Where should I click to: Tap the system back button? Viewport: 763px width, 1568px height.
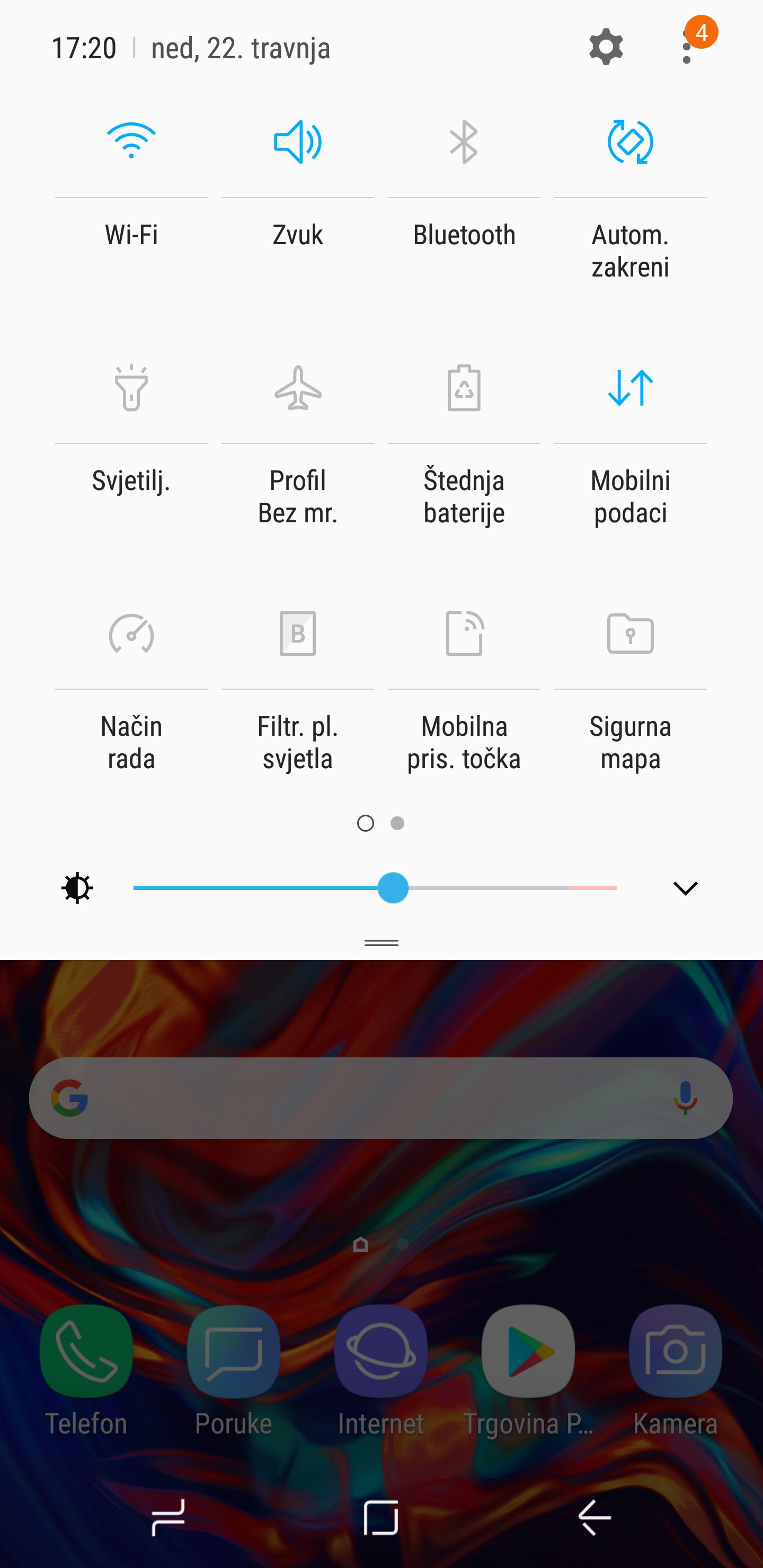594,1518
